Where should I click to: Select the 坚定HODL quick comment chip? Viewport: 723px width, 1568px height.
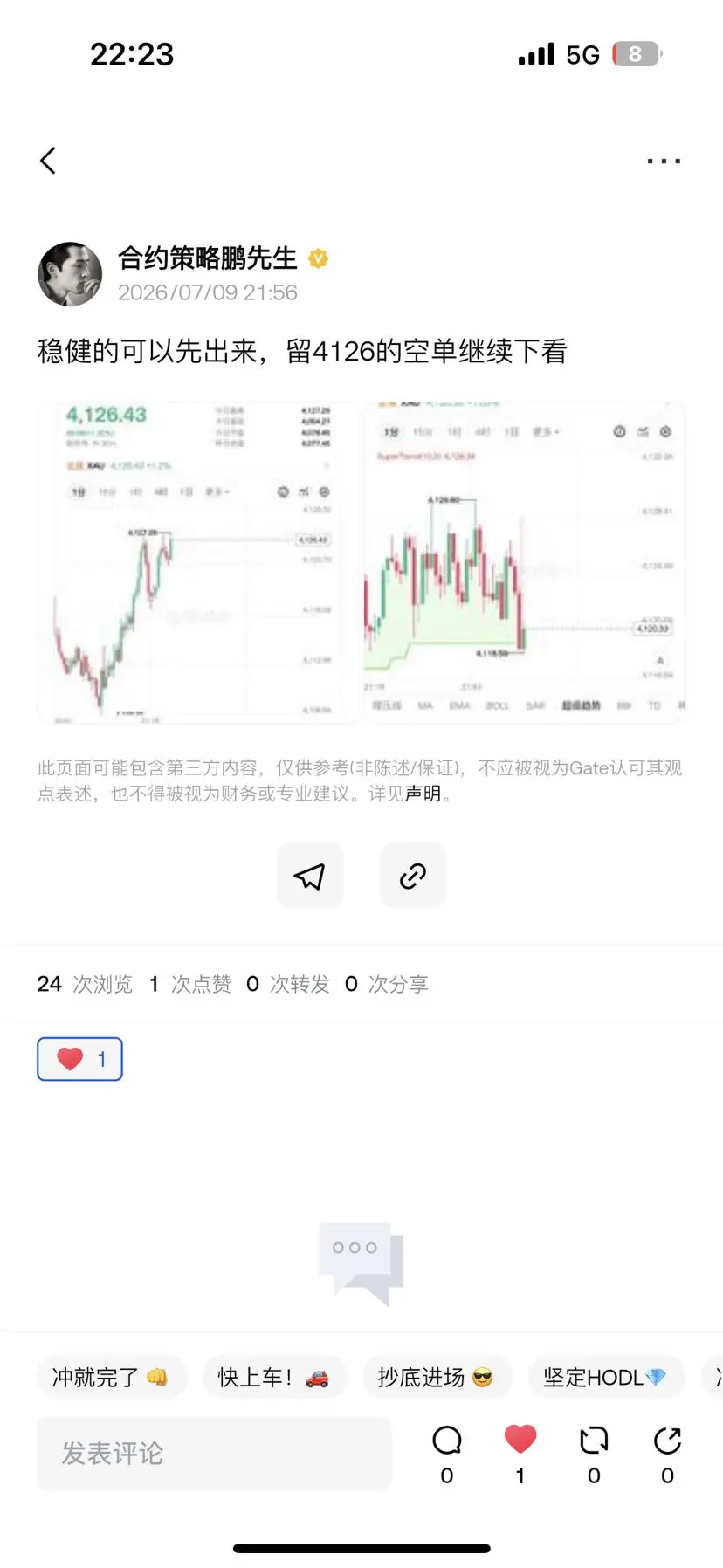[605, 1378]
